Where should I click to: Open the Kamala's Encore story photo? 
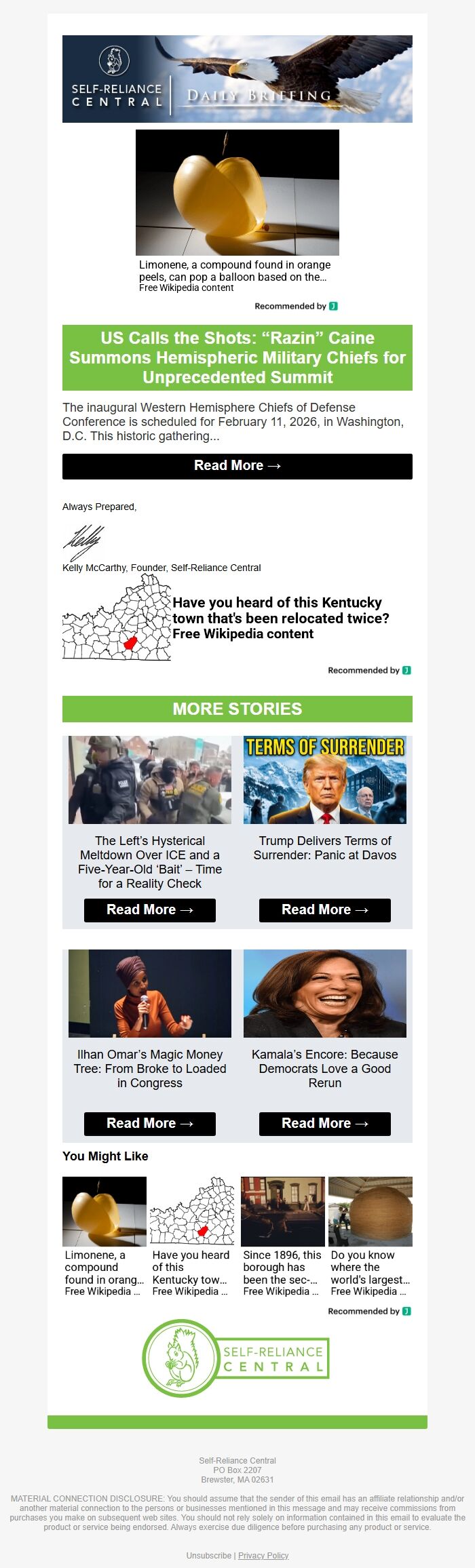pos(324,994)
